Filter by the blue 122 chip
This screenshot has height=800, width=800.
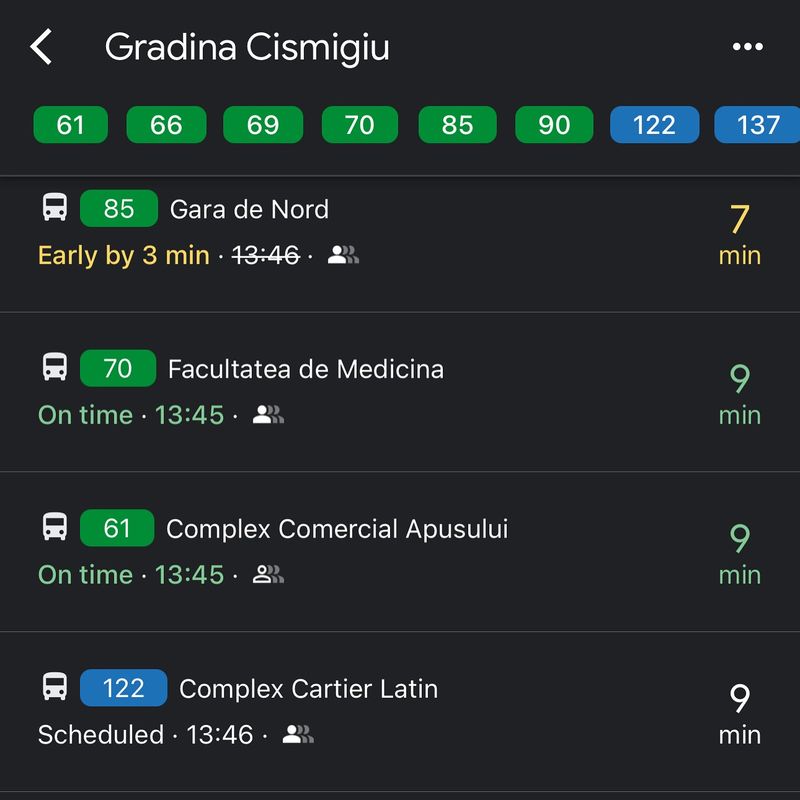(654, 125)
